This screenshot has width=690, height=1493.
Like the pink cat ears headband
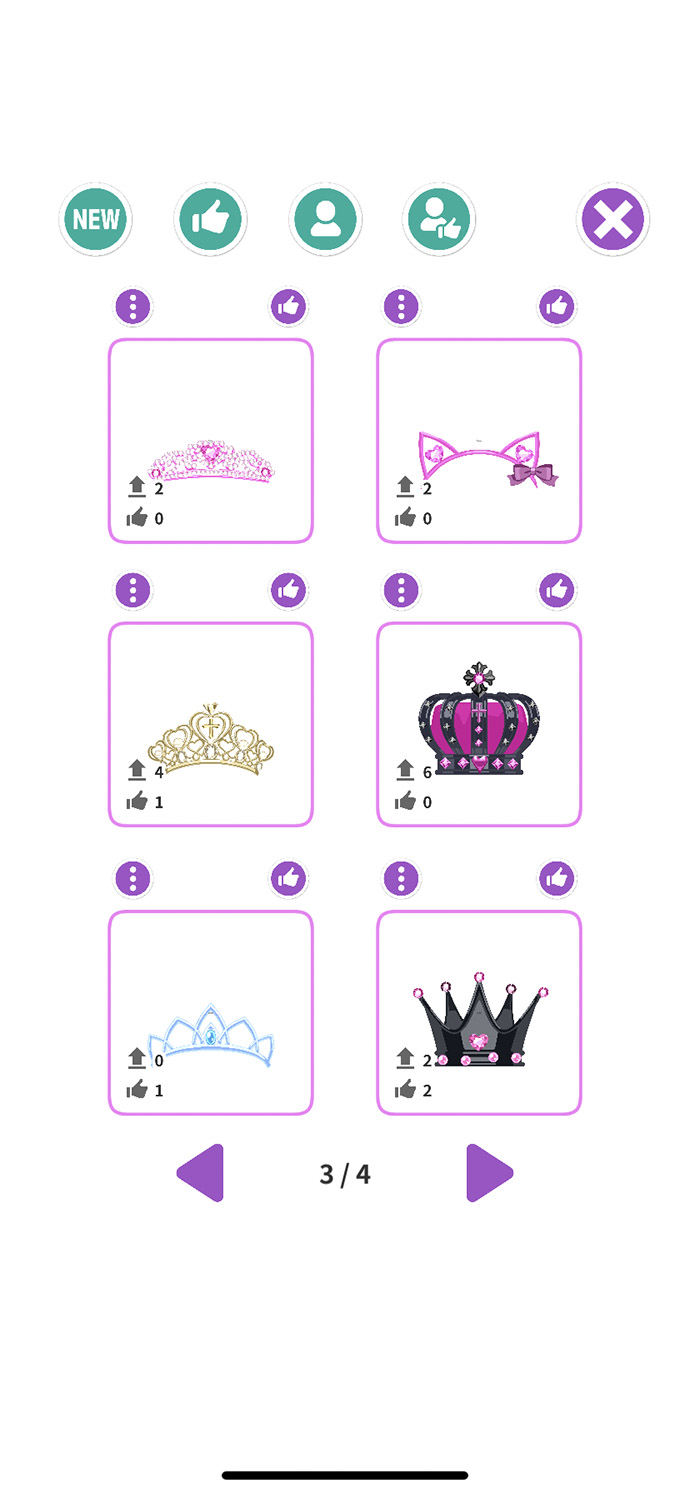click(x=557, y=307)
